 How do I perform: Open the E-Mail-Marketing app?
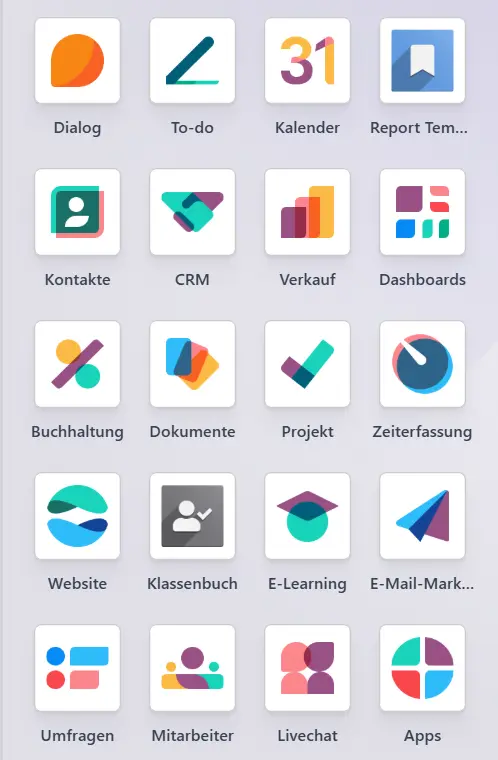pos(422,516)
